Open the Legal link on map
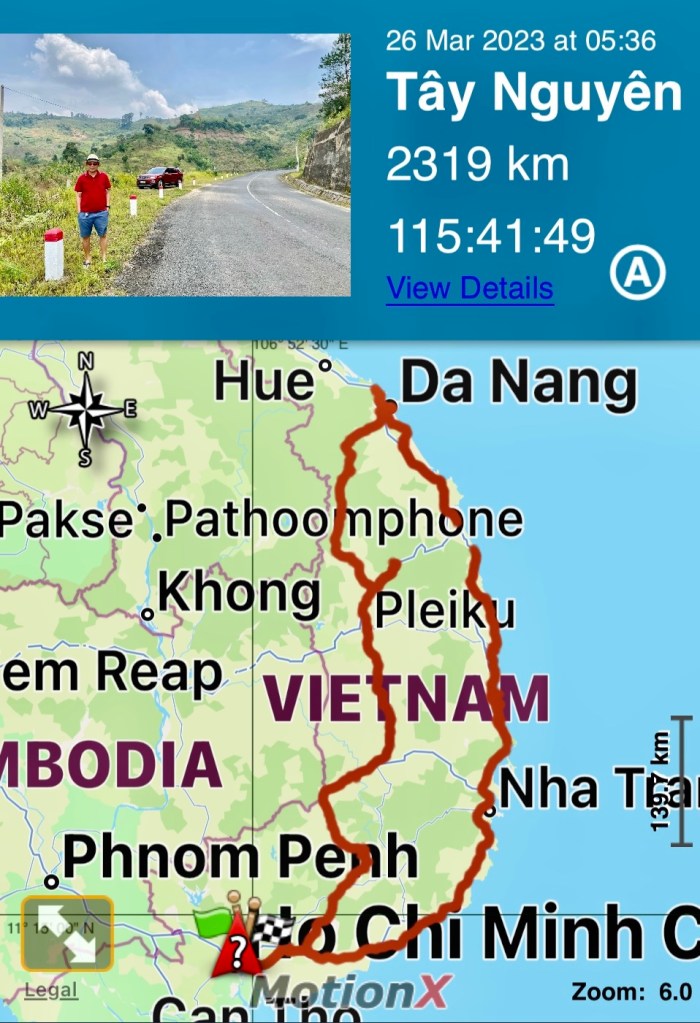Viewport: 700px width, 1023px height. (51, 990)
